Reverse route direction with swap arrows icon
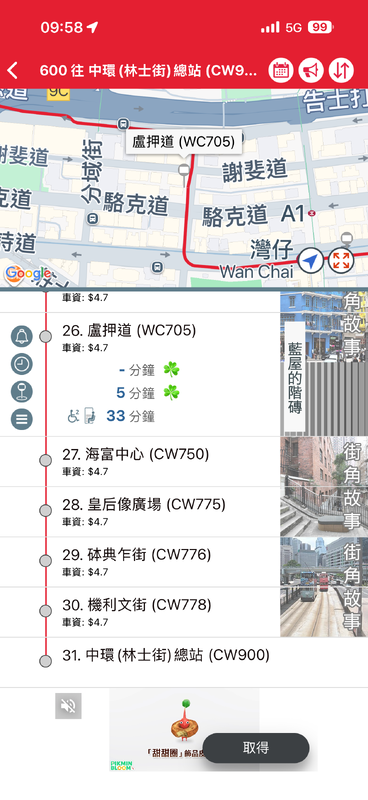 coord(341,70)
